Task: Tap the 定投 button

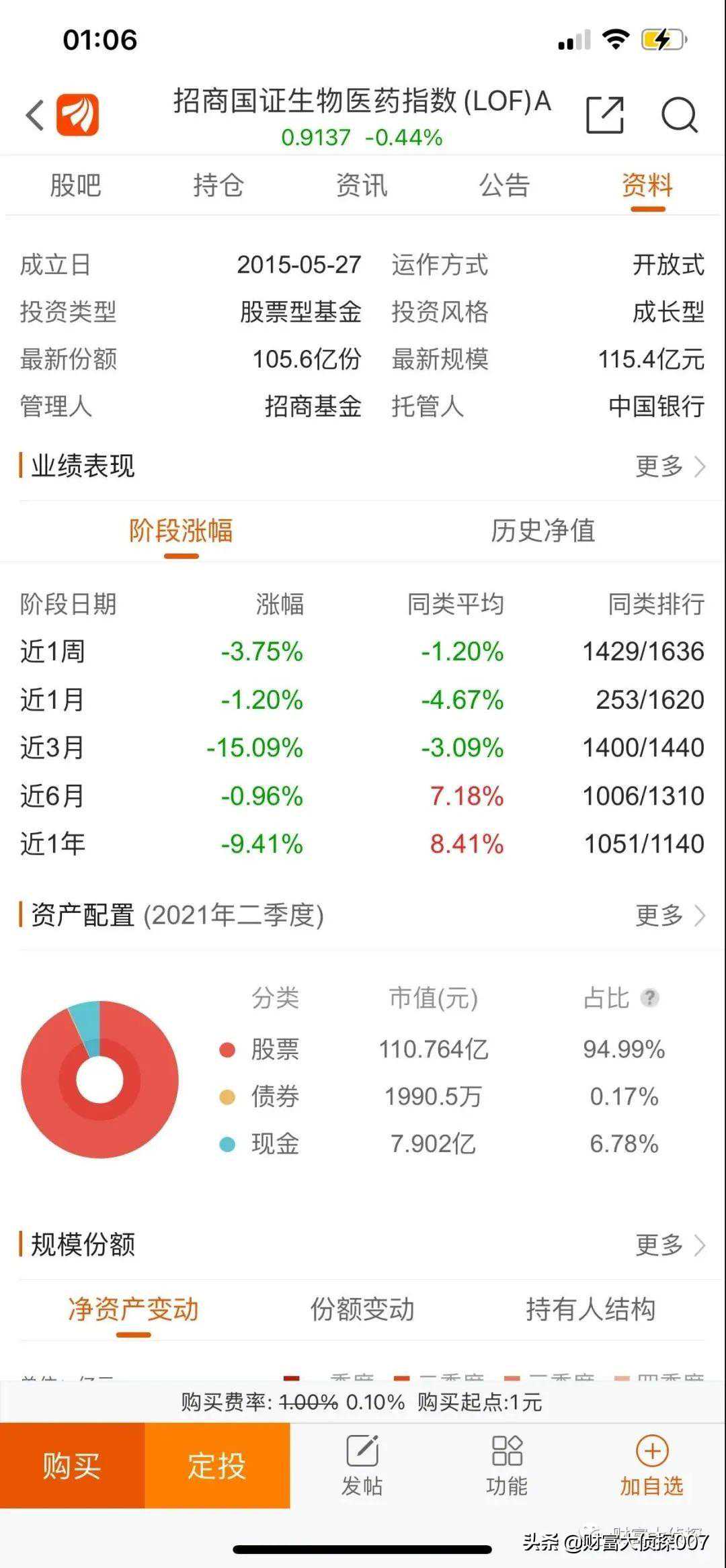Action: (x=217, y=1465)
